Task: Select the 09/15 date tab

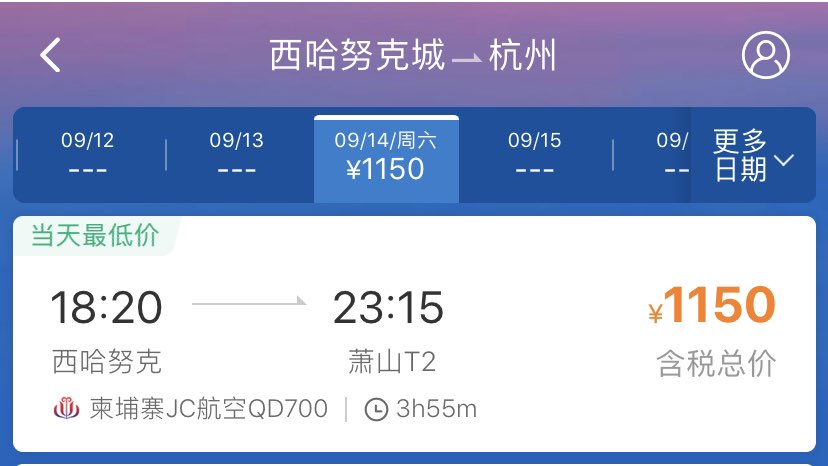Action: [x=534, y=155]
